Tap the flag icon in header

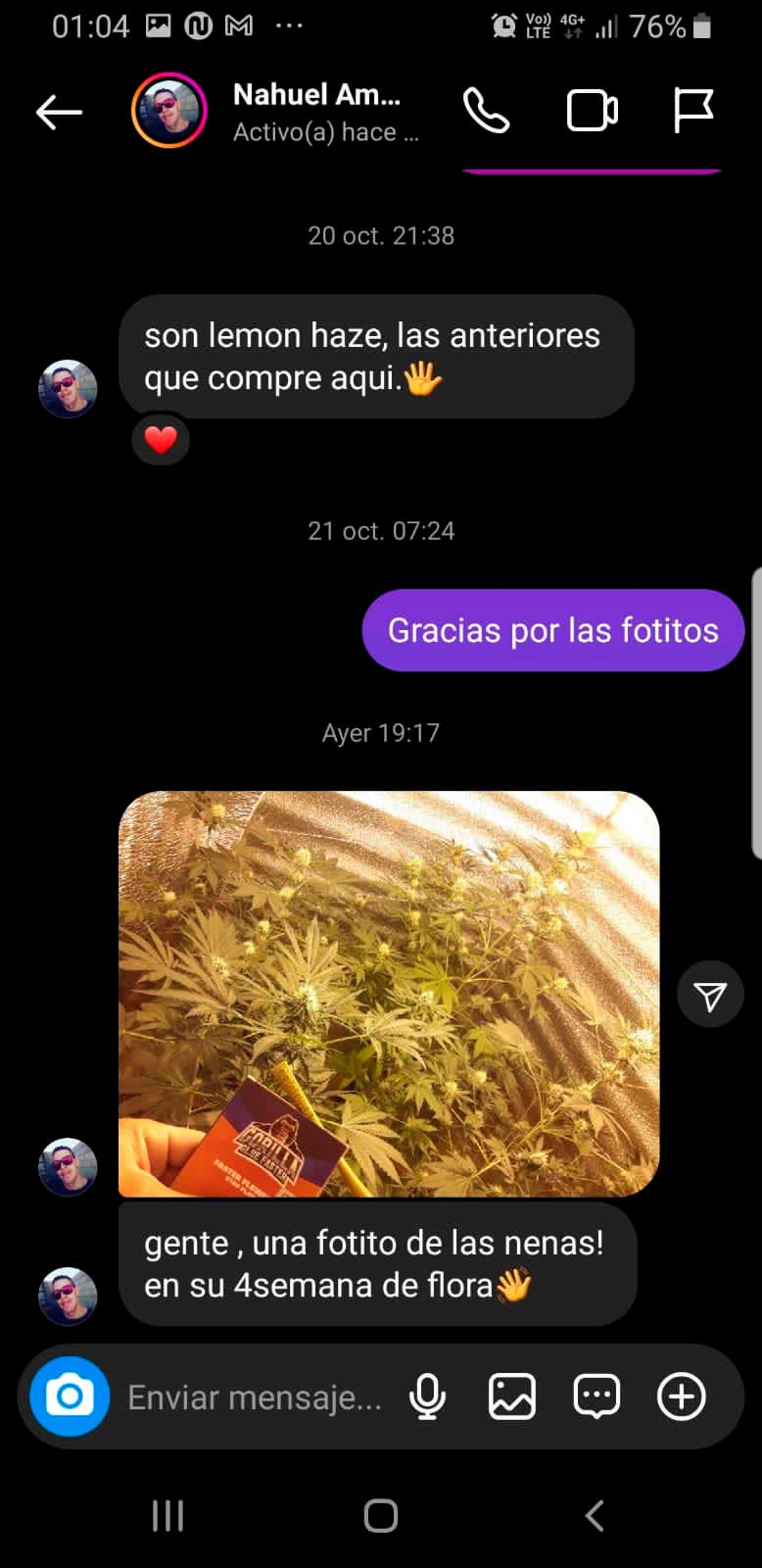[692, 111]
